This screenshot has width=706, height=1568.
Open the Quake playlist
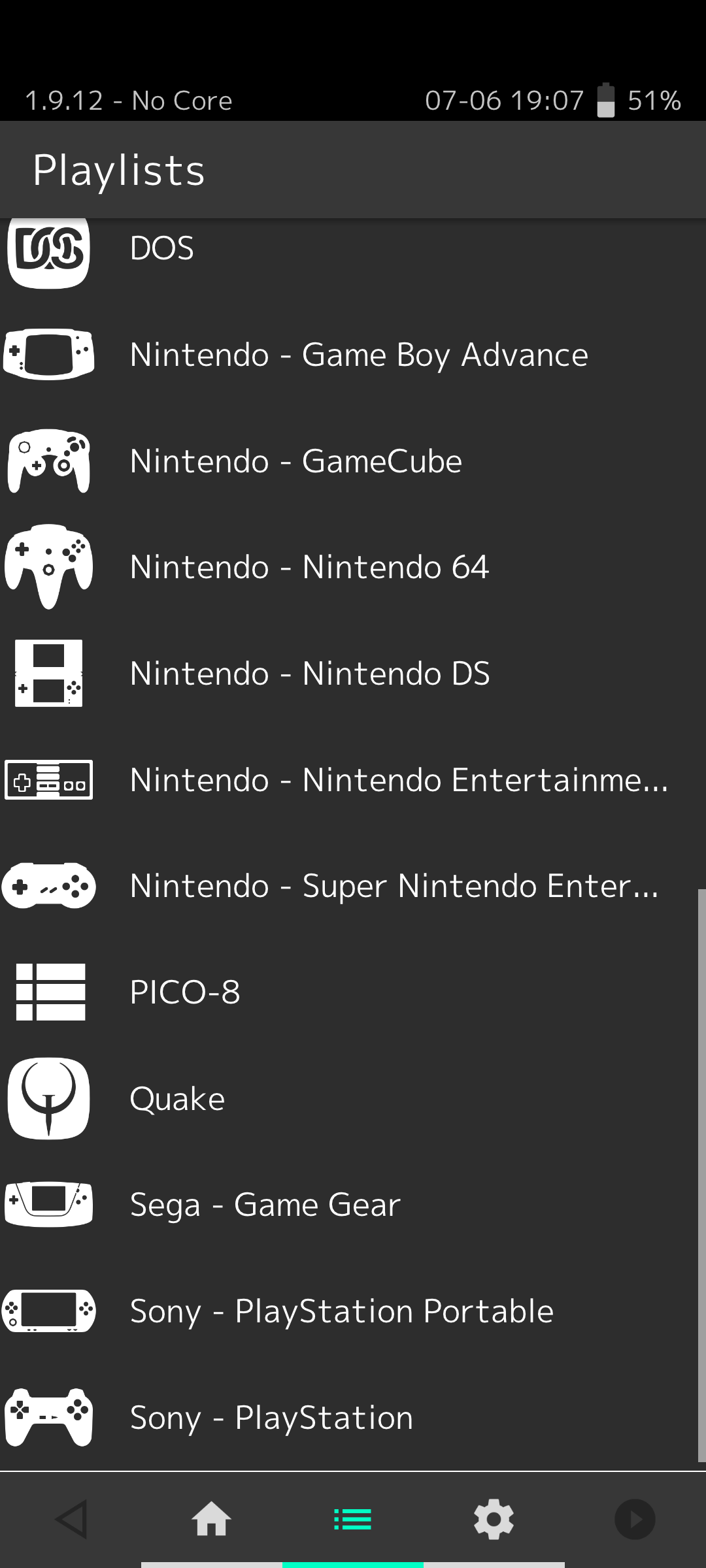[353, 1099]
